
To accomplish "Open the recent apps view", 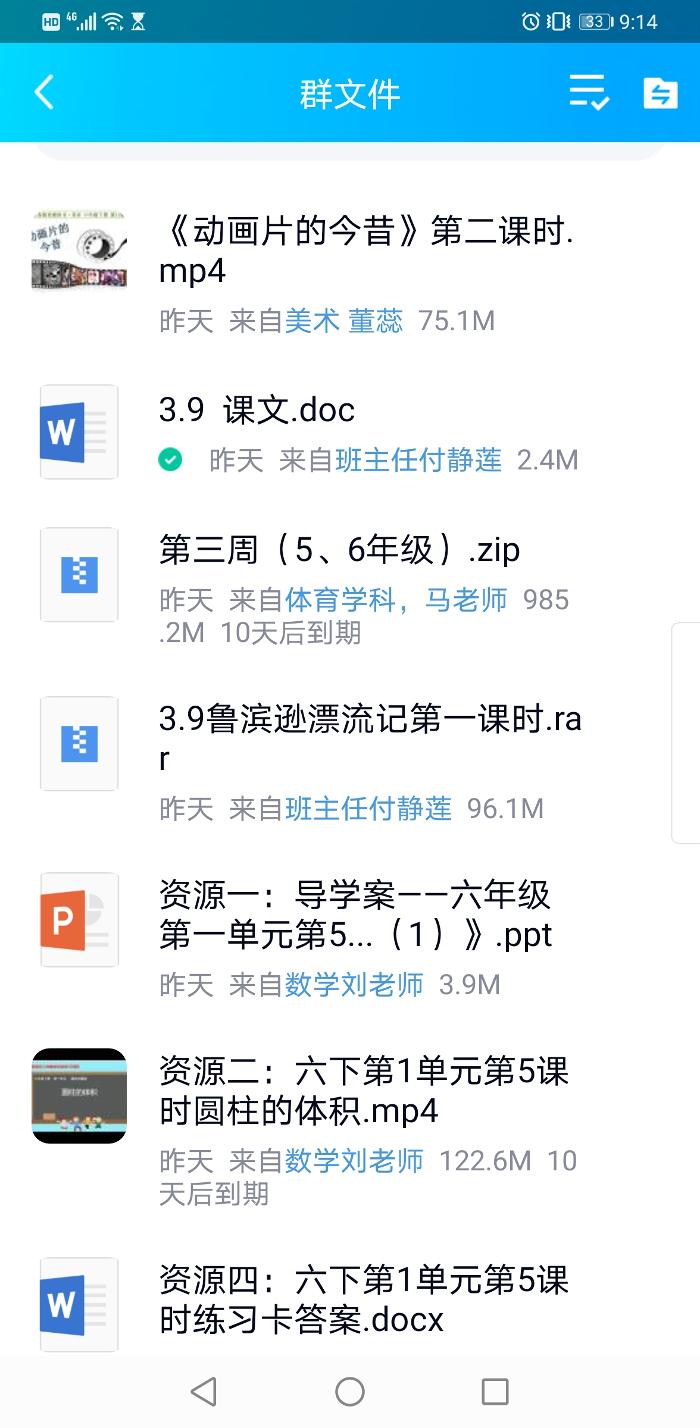I will pos(495,1391).
